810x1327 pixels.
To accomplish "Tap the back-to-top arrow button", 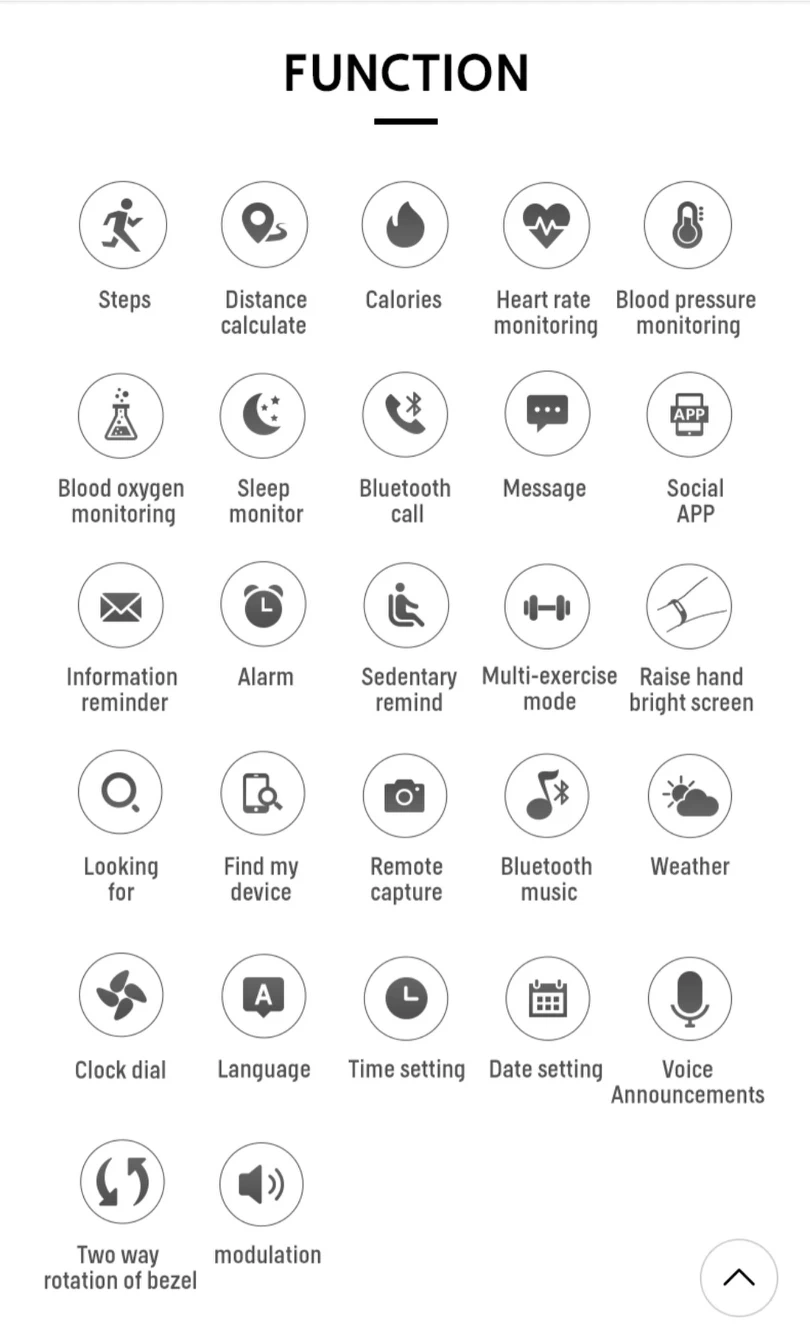I will coord(739,1278).
